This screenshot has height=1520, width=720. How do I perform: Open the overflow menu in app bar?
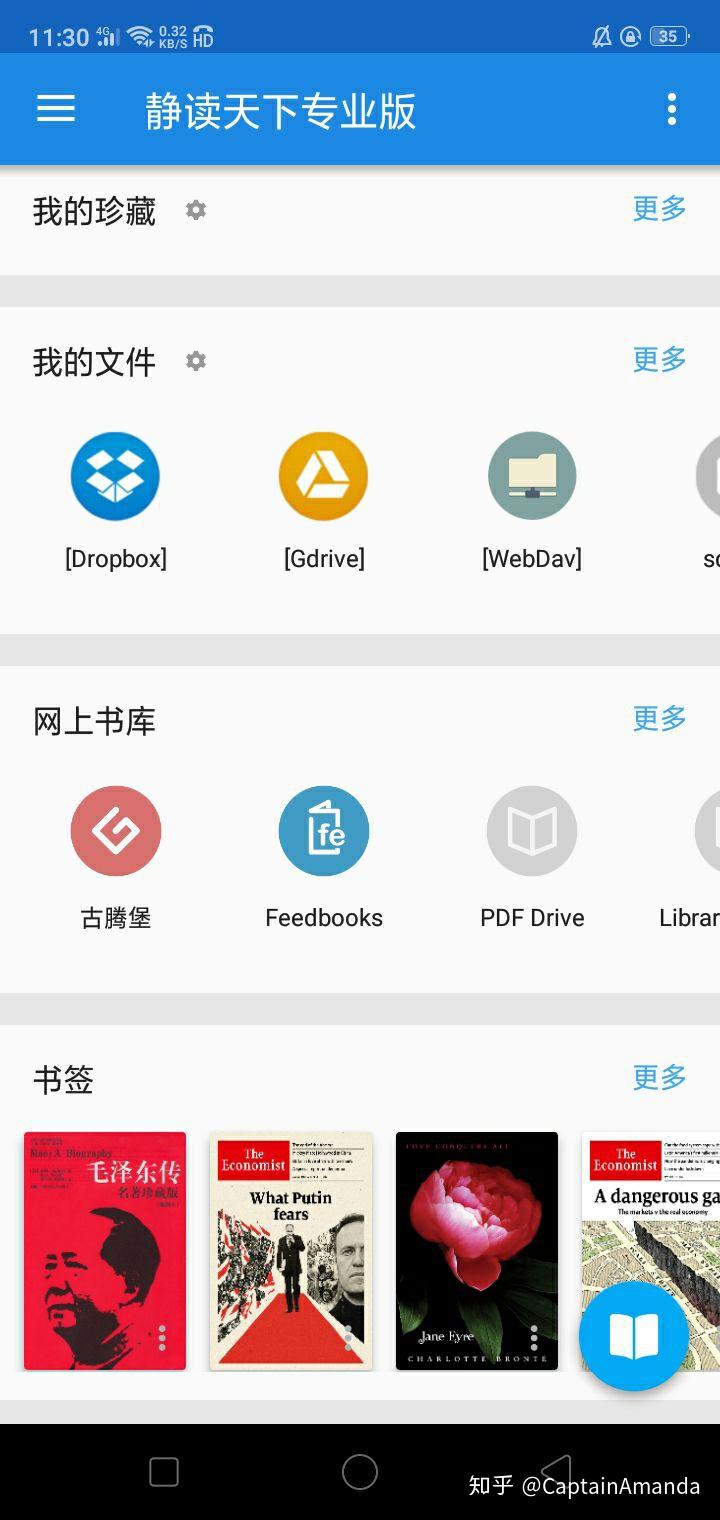click(672, 109)
